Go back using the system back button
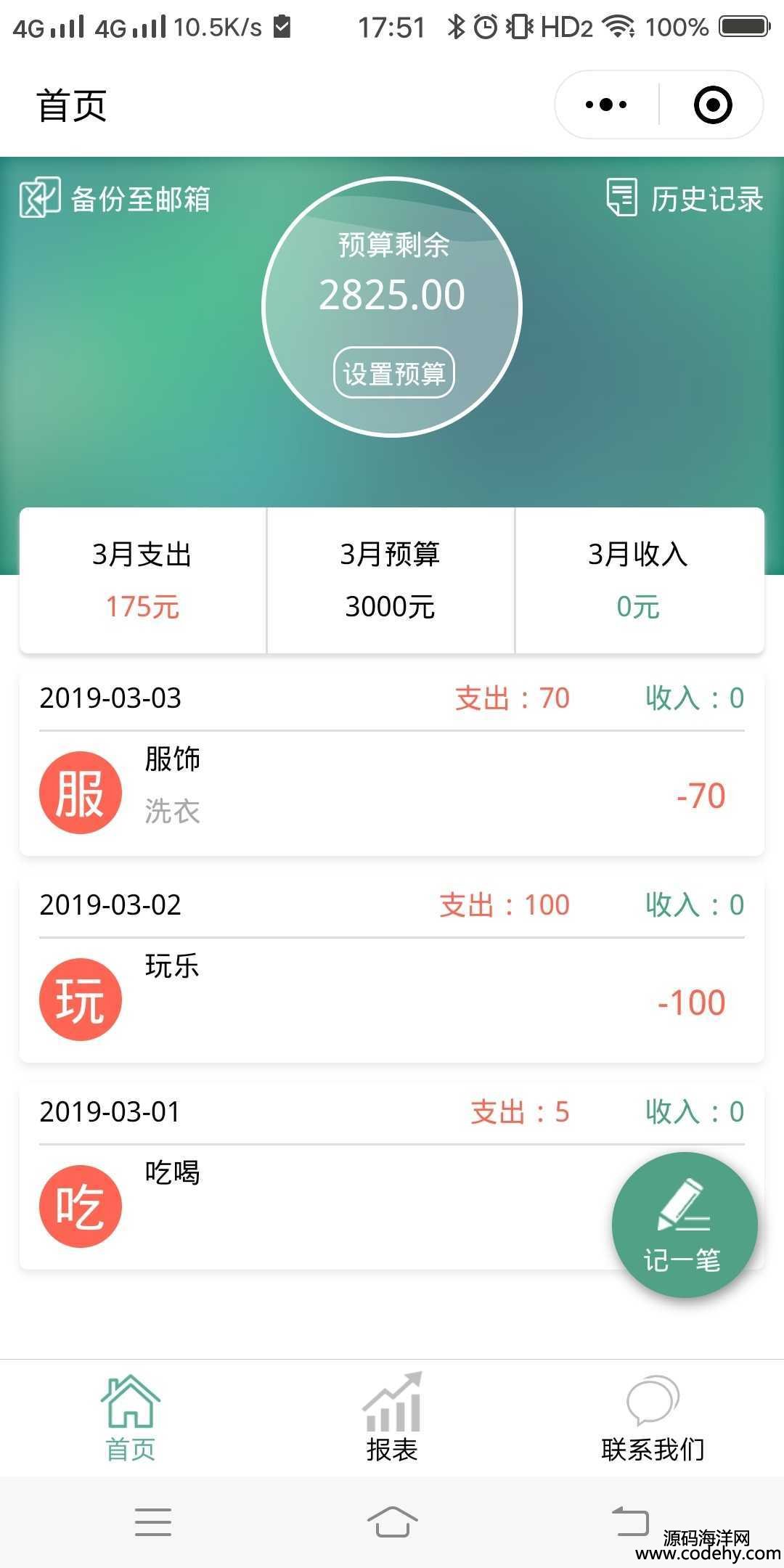Screen dimensions: 784x1568 click(629, 1522)
